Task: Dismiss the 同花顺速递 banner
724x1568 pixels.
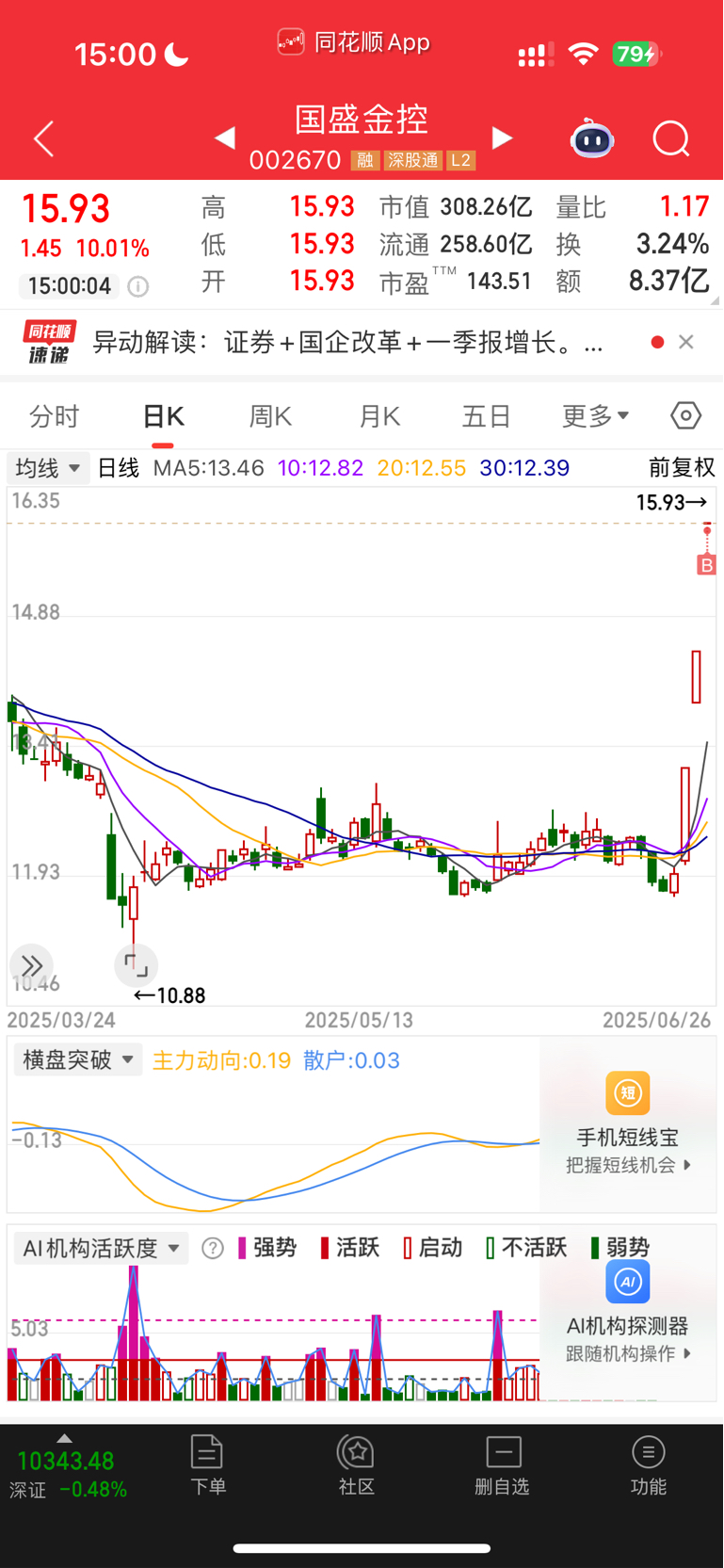Action: 686,342
